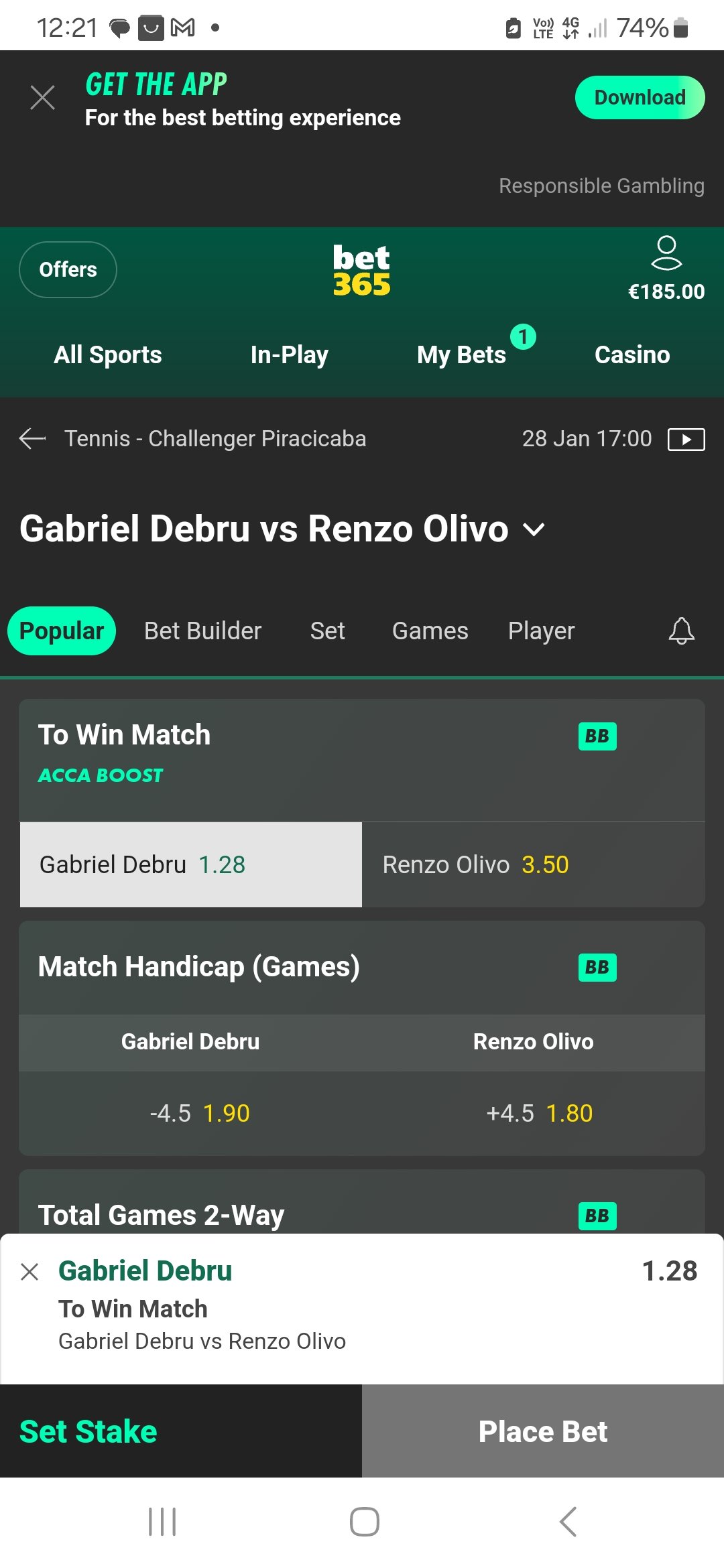Image resolution: width=724 pixels, height=1568 pixels.
Task: Tap the Download button
Action: (640, 98)
